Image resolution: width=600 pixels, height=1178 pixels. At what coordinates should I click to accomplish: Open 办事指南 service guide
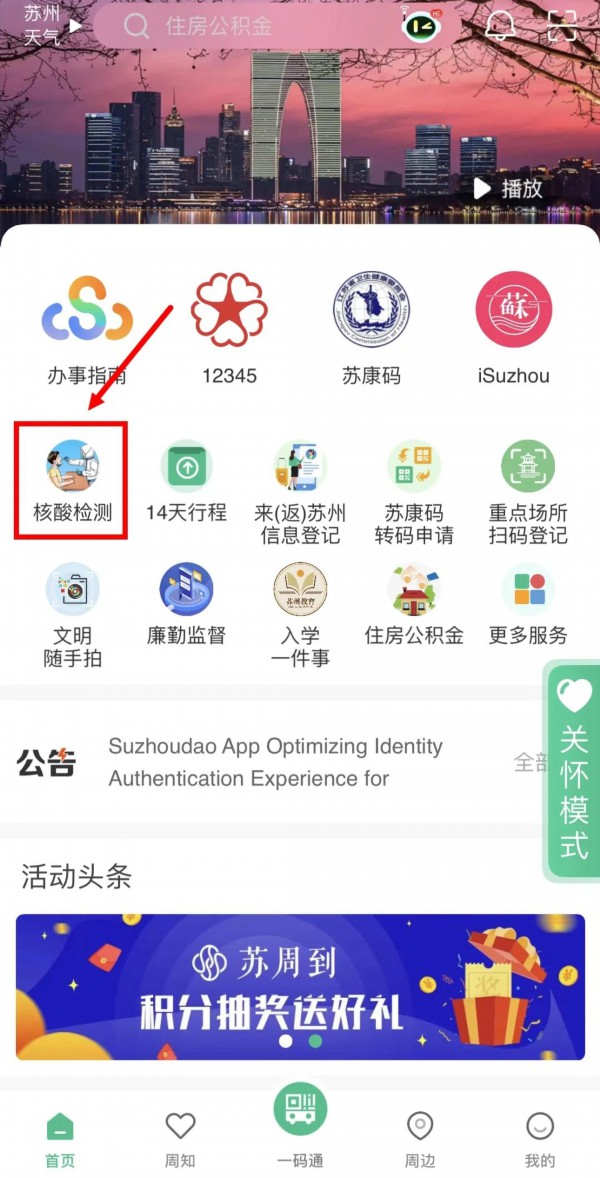87,329
